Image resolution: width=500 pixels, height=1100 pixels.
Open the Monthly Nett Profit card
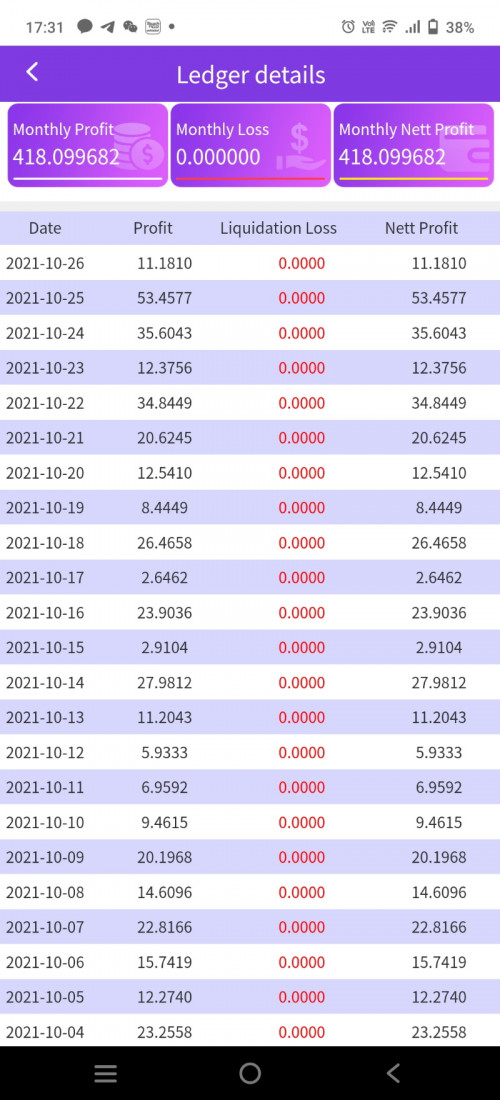[413, 145]
